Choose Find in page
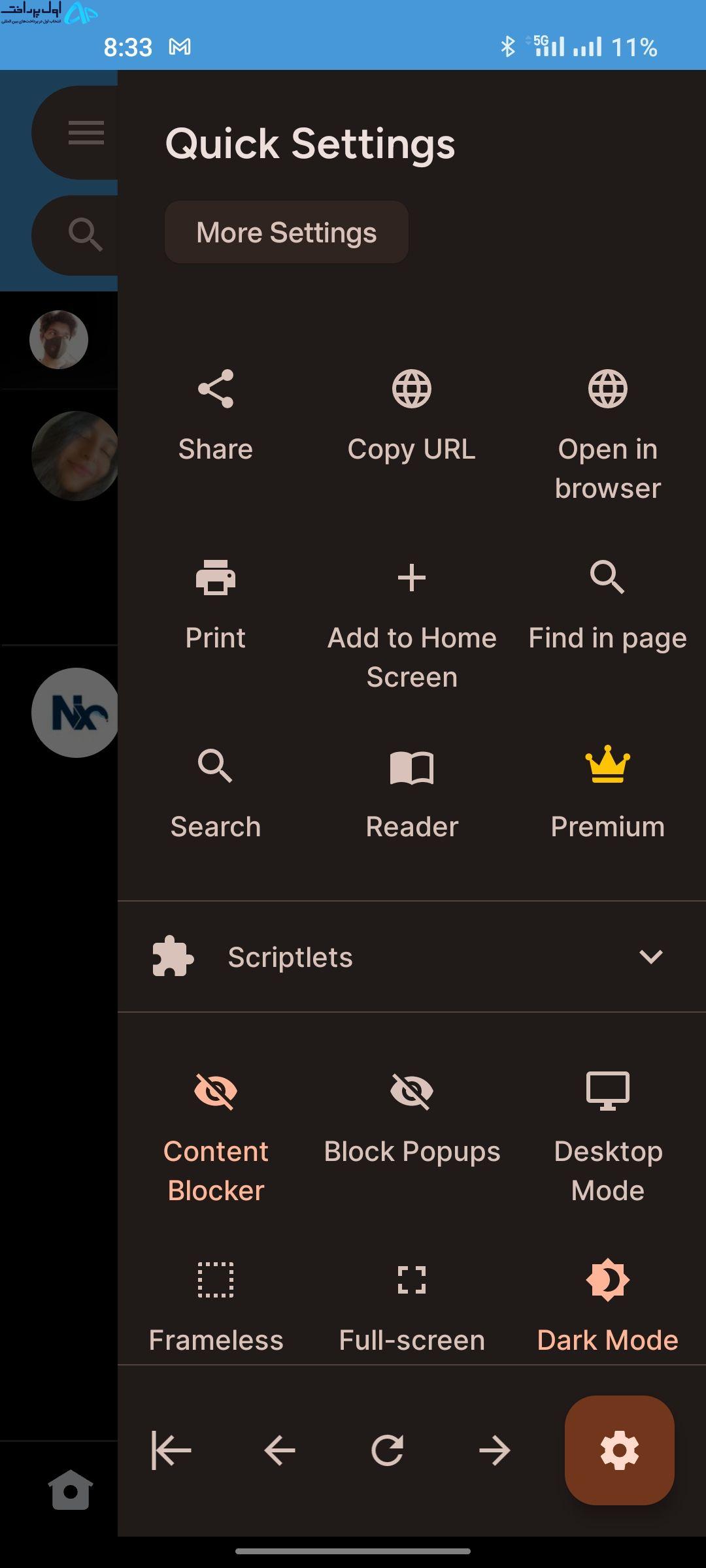This screenshot has width=706, height=1568. tap(608, 605)
